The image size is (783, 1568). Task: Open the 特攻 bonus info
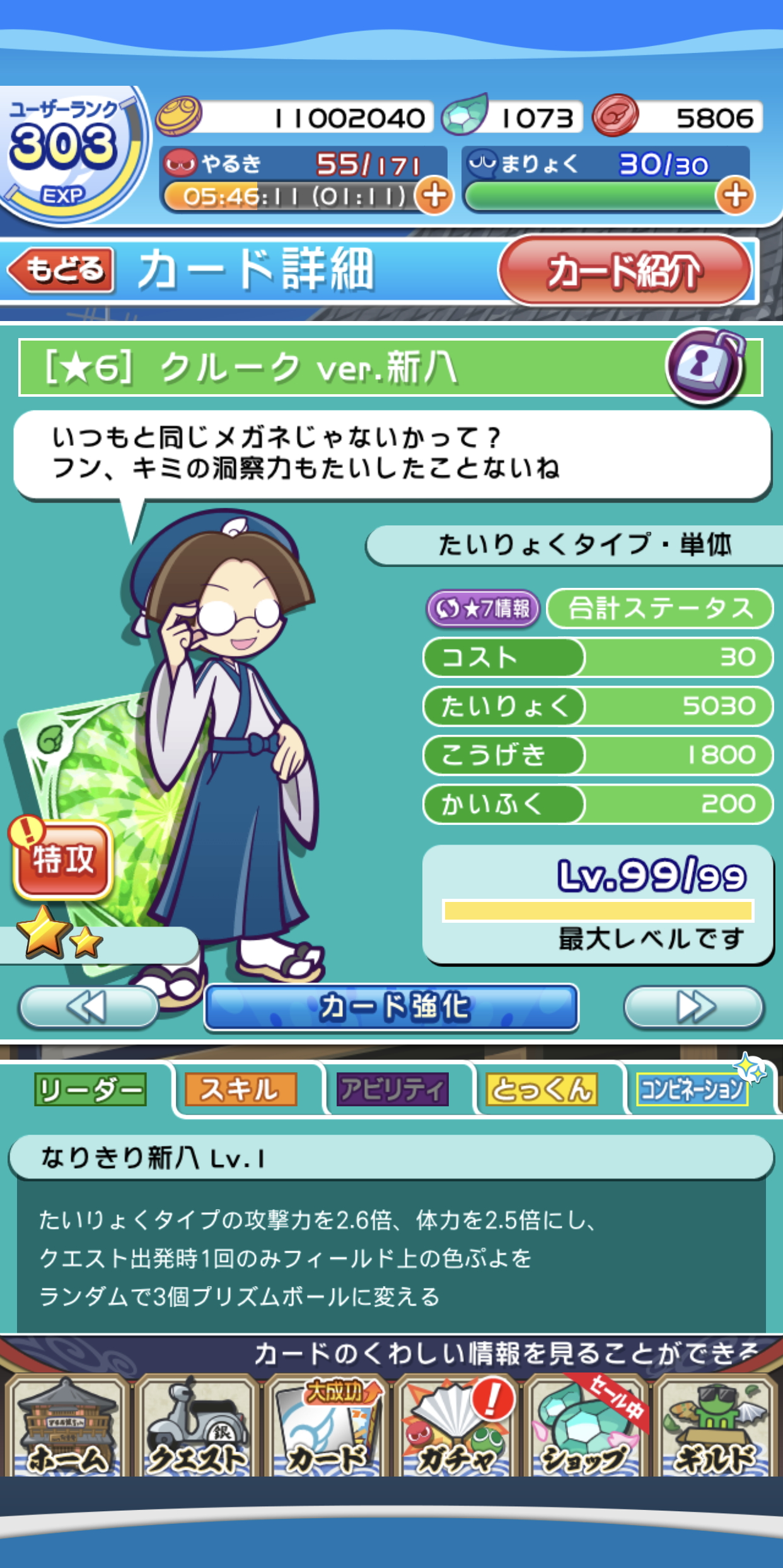coord(62,859)
